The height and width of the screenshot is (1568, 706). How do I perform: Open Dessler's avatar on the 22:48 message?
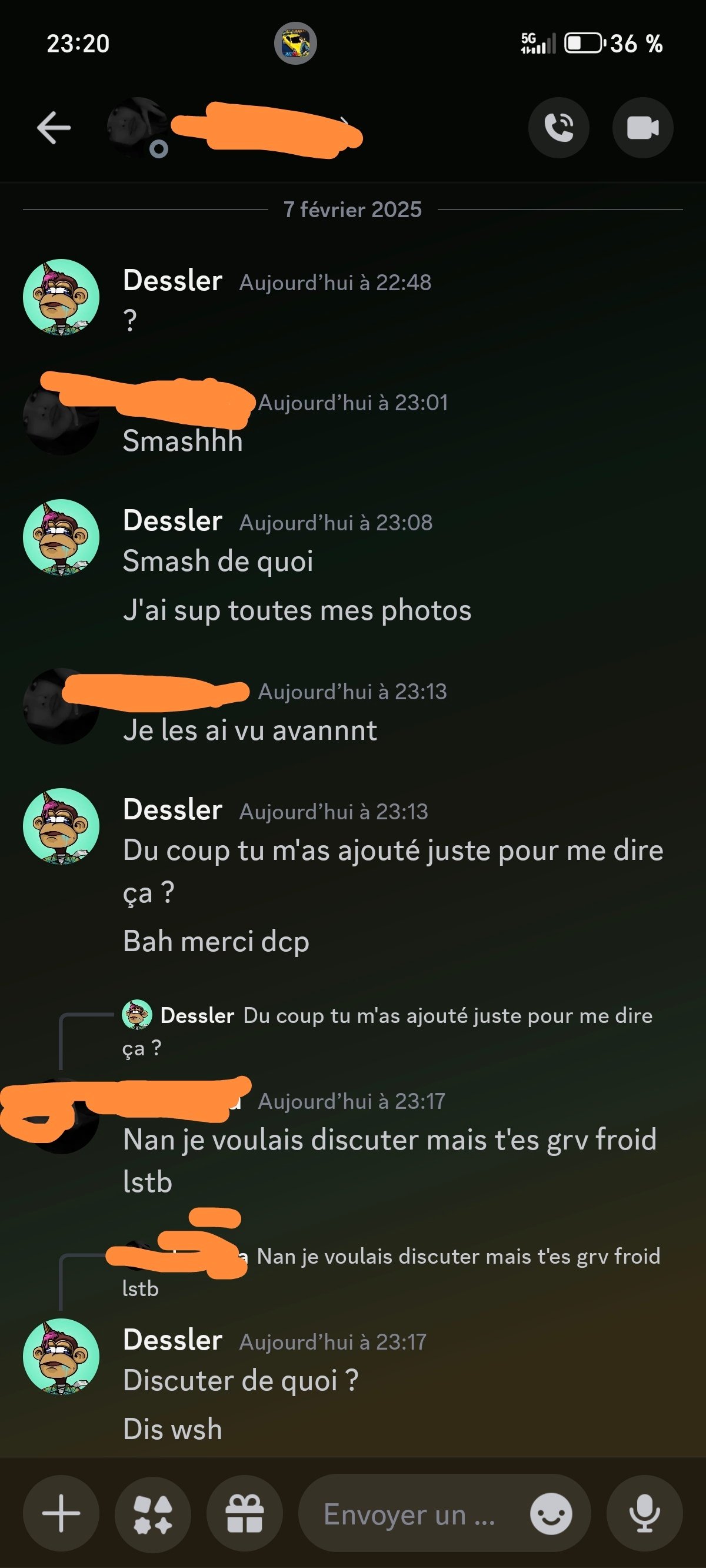click(x=61, y=297)
